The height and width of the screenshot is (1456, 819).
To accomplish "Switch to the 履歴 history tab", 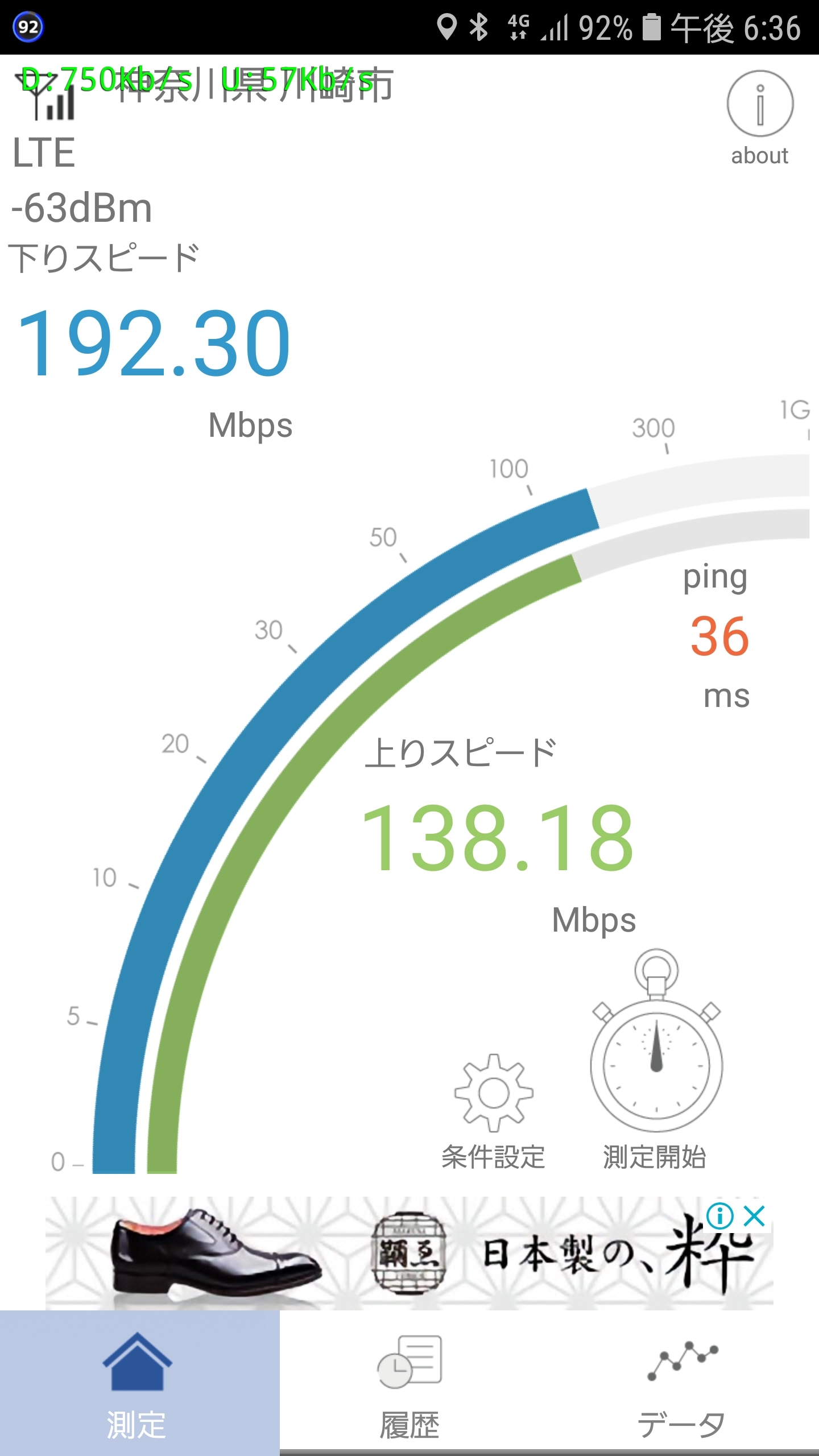I will [x=409, y=1383].
